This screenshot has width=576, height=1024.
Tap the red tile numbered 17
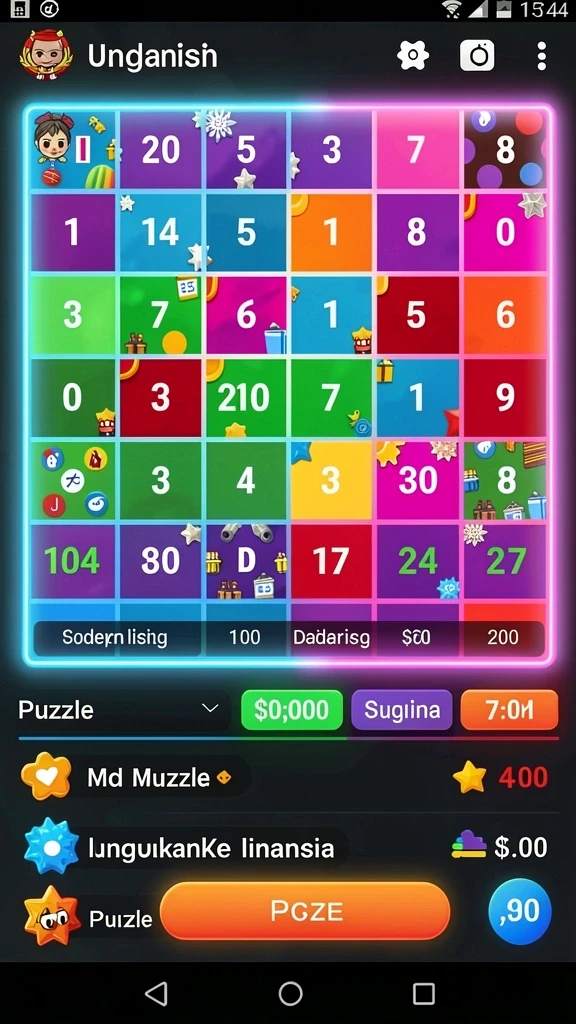pyautogui.click(x=330, y=561)
